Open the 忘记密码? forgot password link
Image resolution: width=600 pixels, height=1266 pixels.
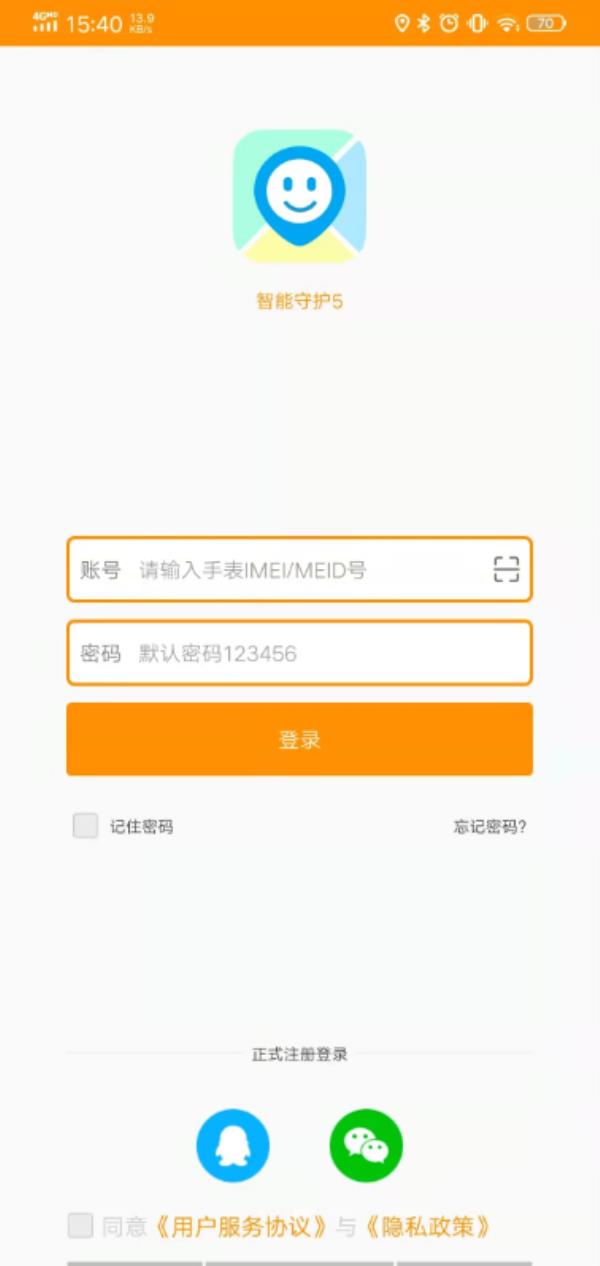pos(490,827)
